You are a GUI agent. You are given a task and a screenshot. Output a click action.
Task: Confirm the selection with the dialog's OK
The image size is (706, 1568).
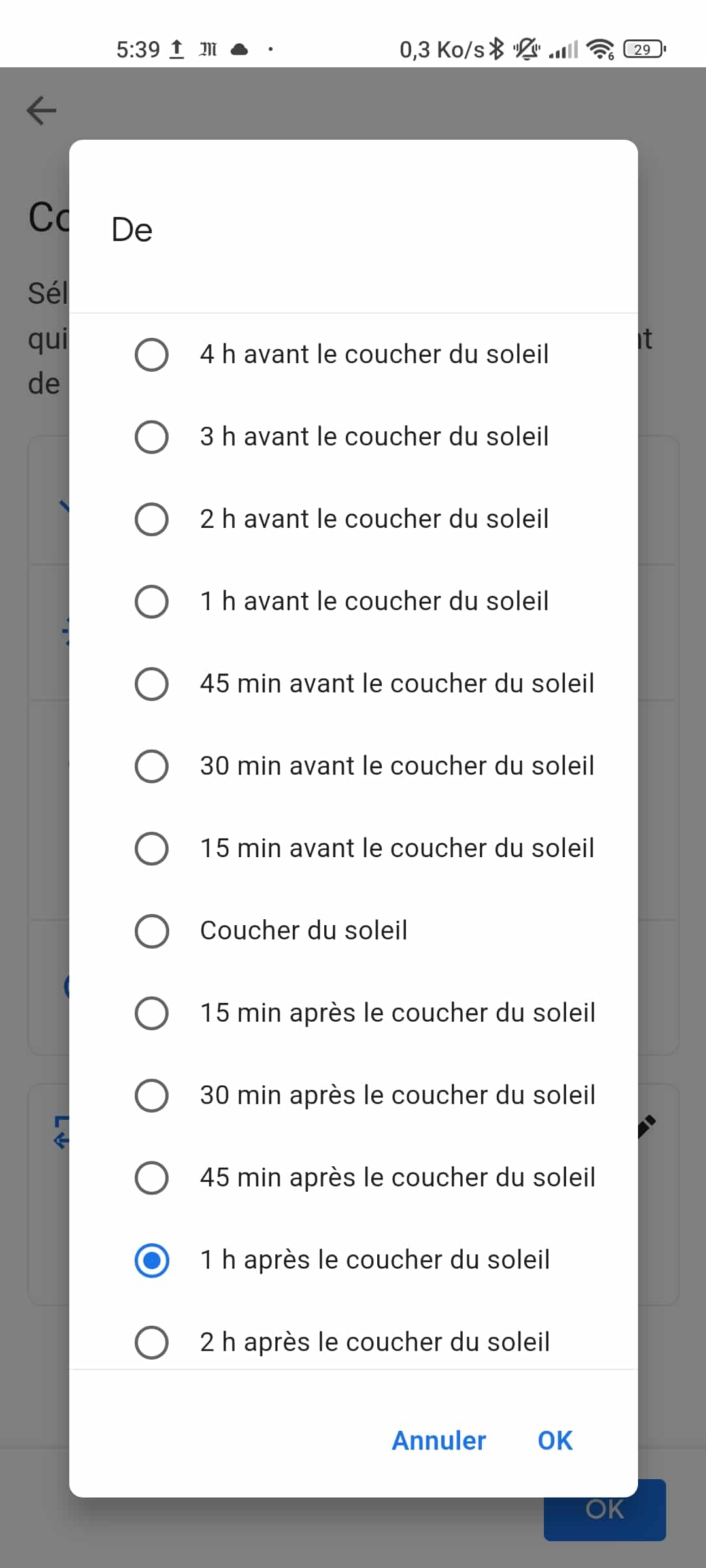click(555, 1441)
